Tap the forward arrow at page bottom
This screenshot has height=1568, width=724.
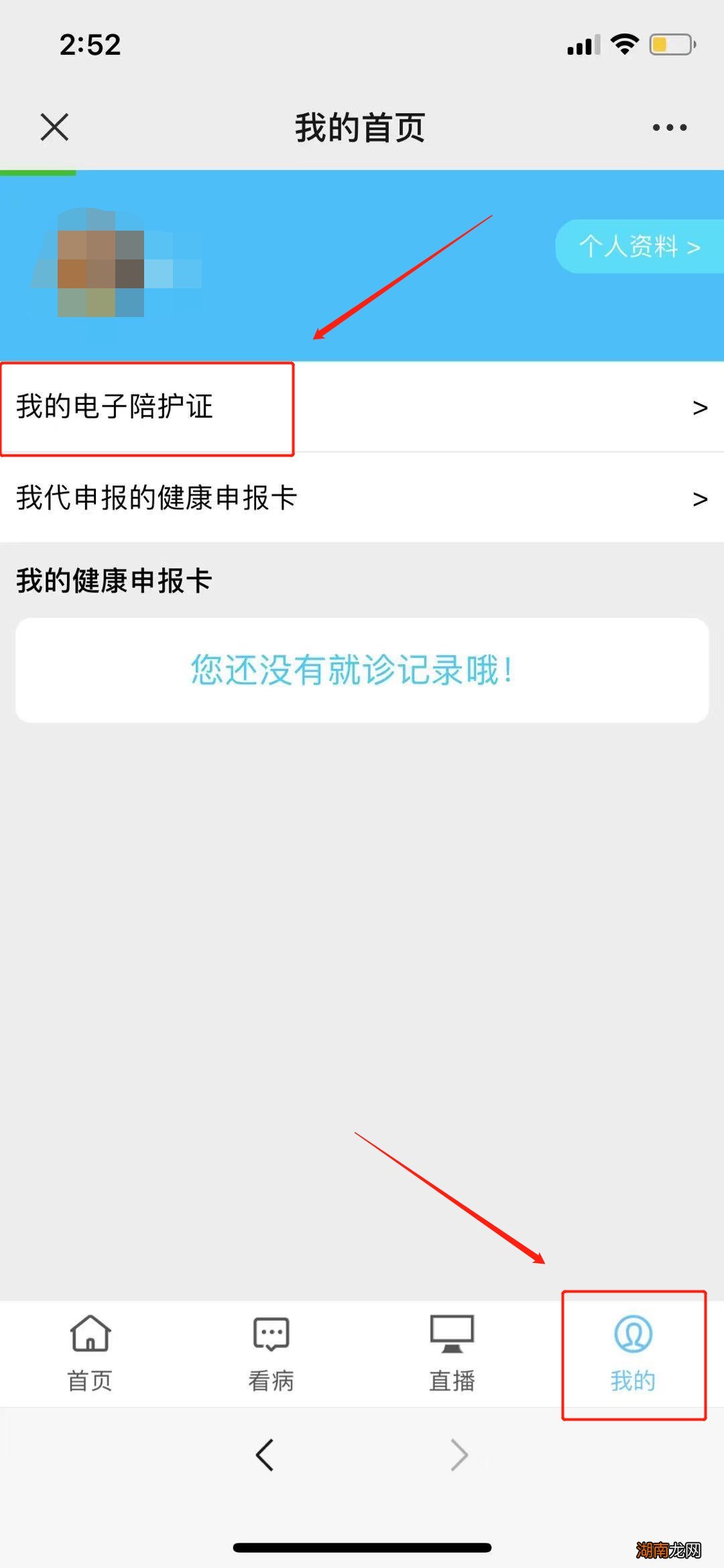pyautogui.click(x=459, y=1455)
